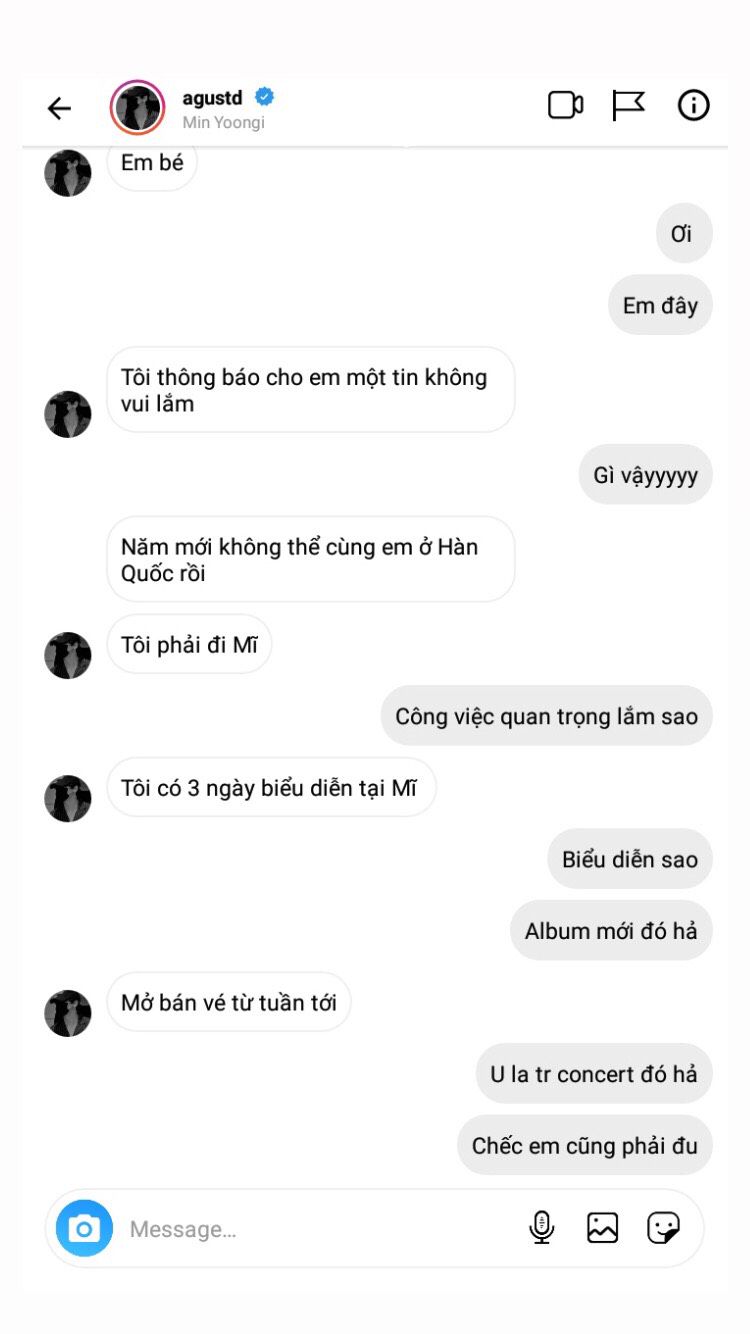
Task: Record a voice message with the microphone
Action: 541,1227
